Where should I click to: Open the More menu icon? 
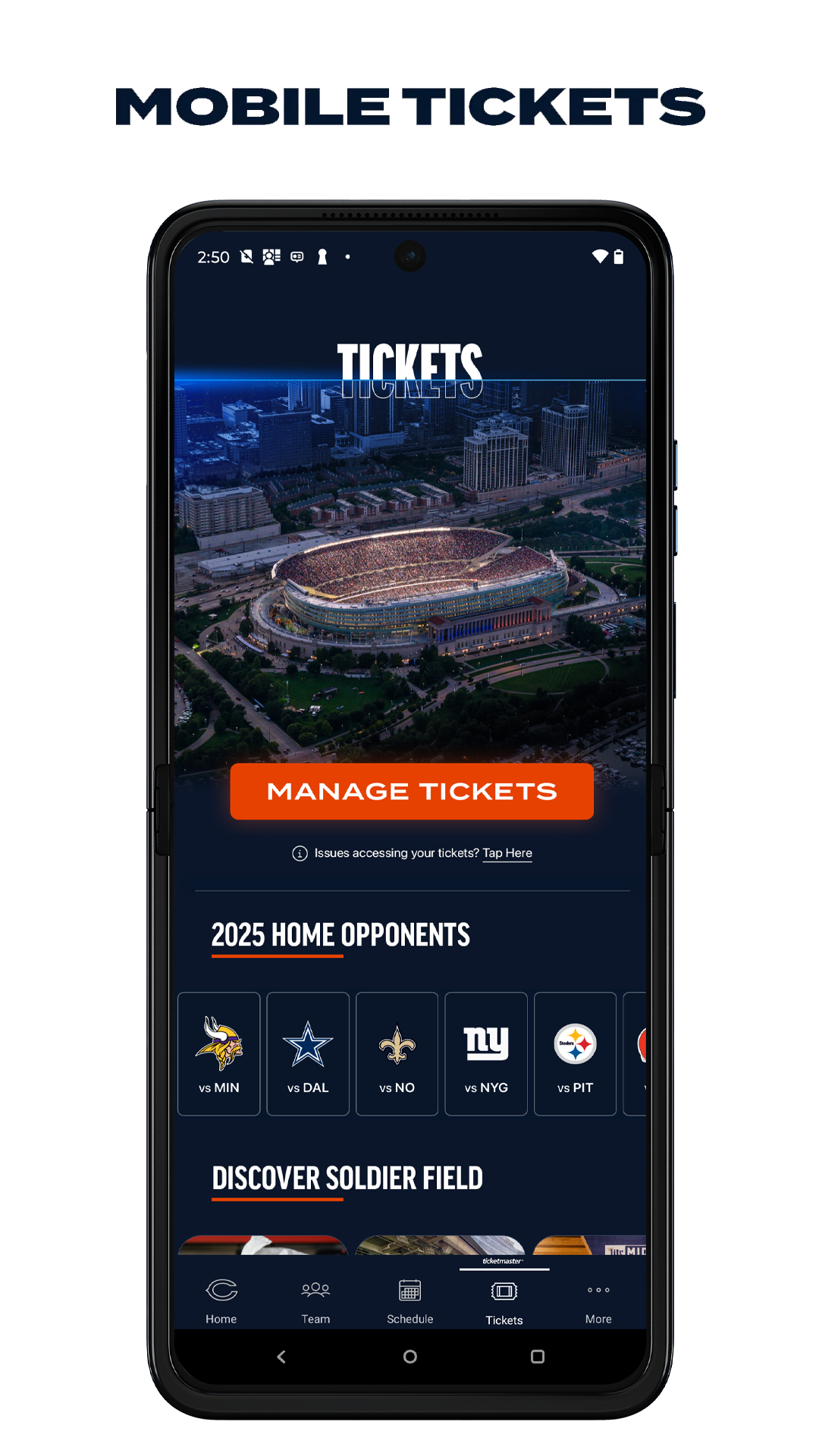point(598,1289)
